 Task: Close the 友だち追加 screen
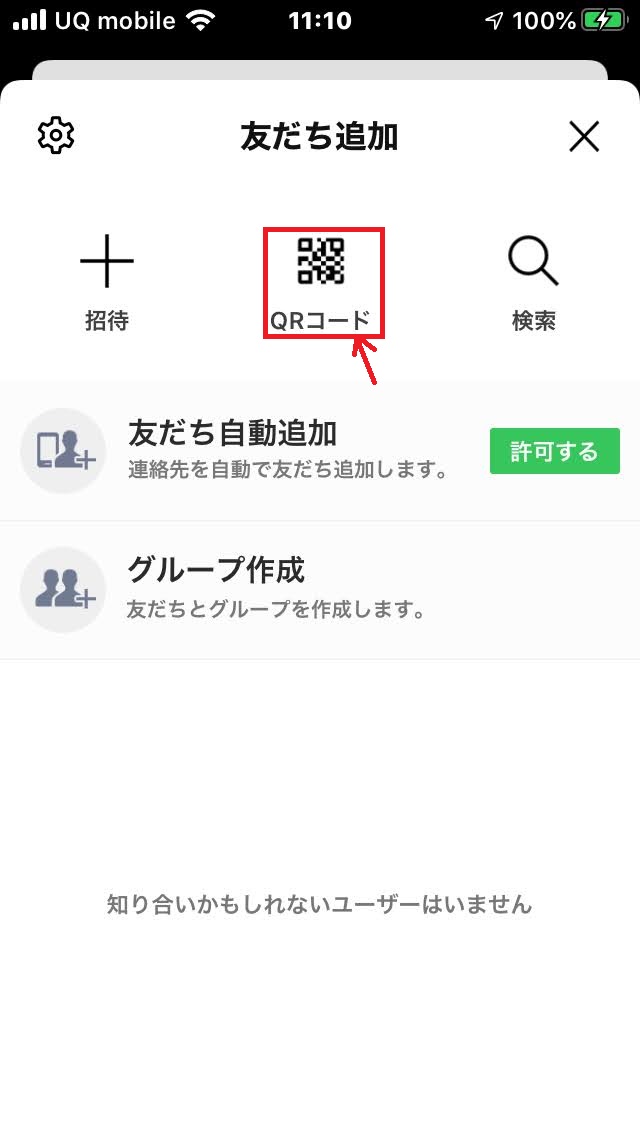pyautogui.click(x=584, y=136)
